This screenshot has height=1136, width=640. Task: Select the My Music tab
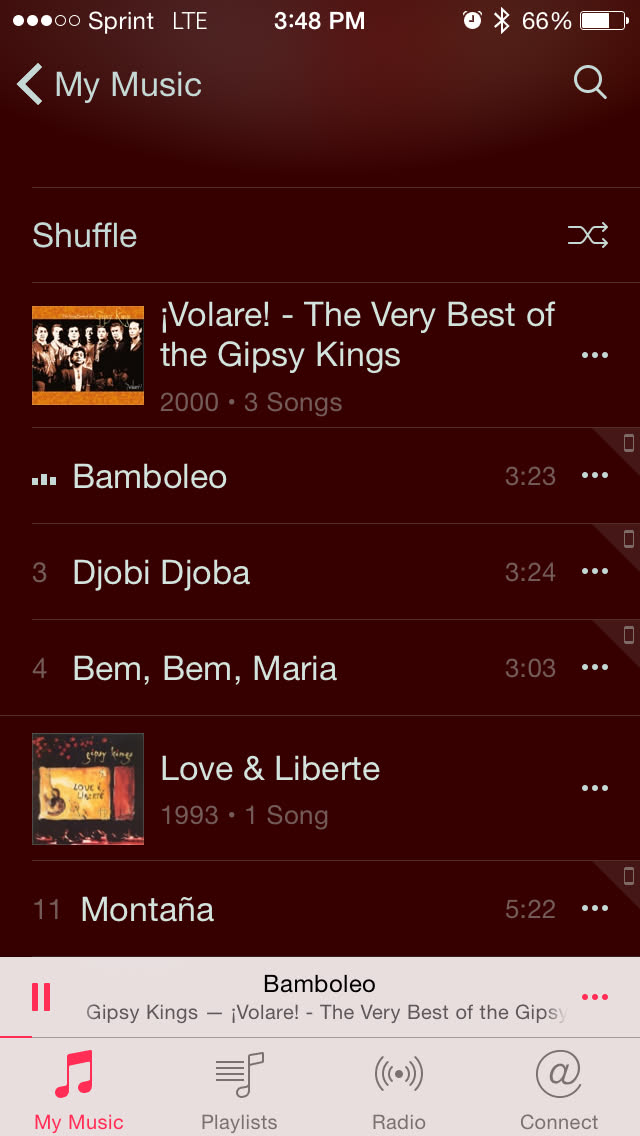click(x=79, y=1087)
